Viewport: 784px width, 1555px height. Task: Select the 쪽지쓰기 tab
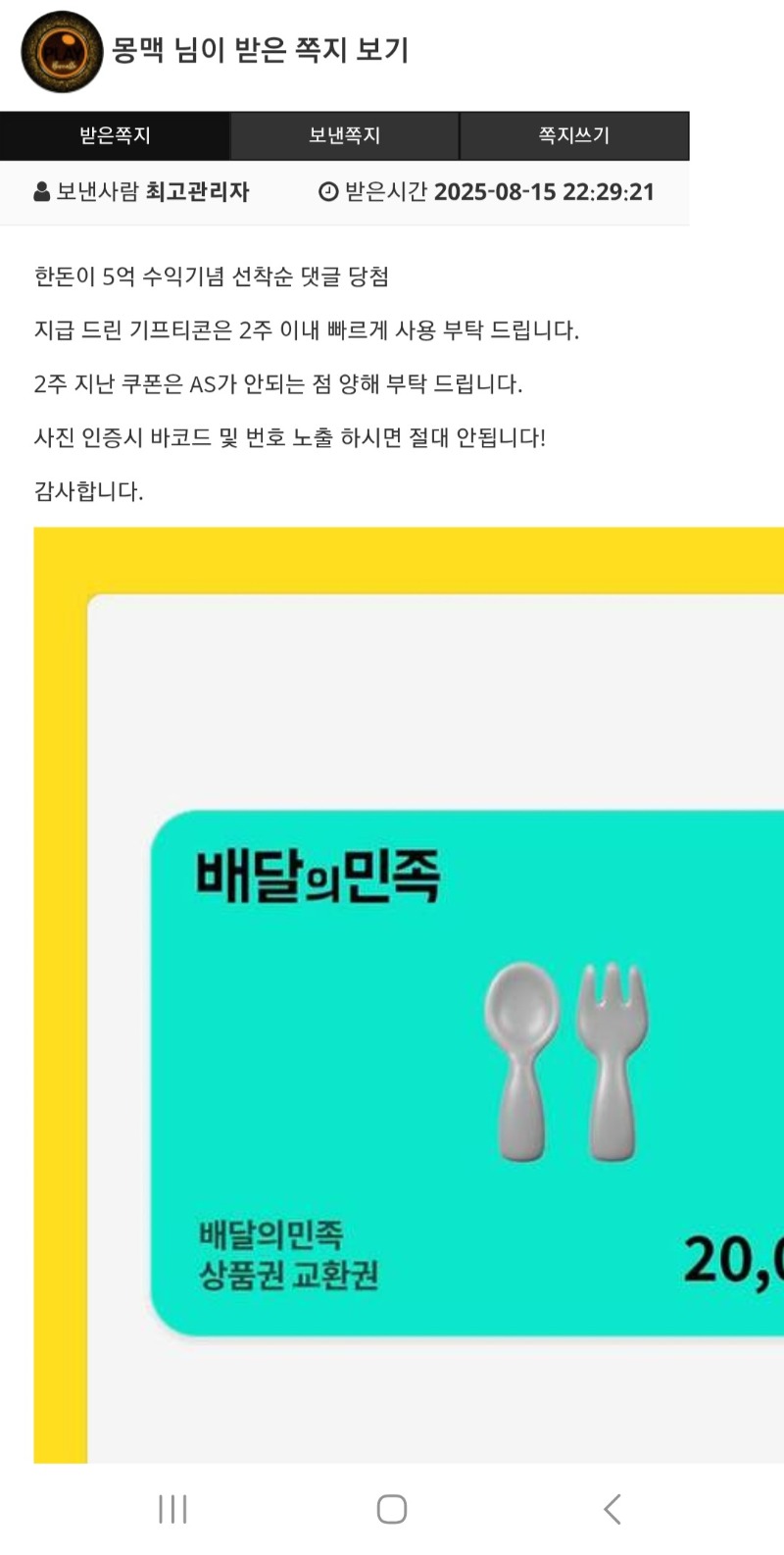pos(574,135)
